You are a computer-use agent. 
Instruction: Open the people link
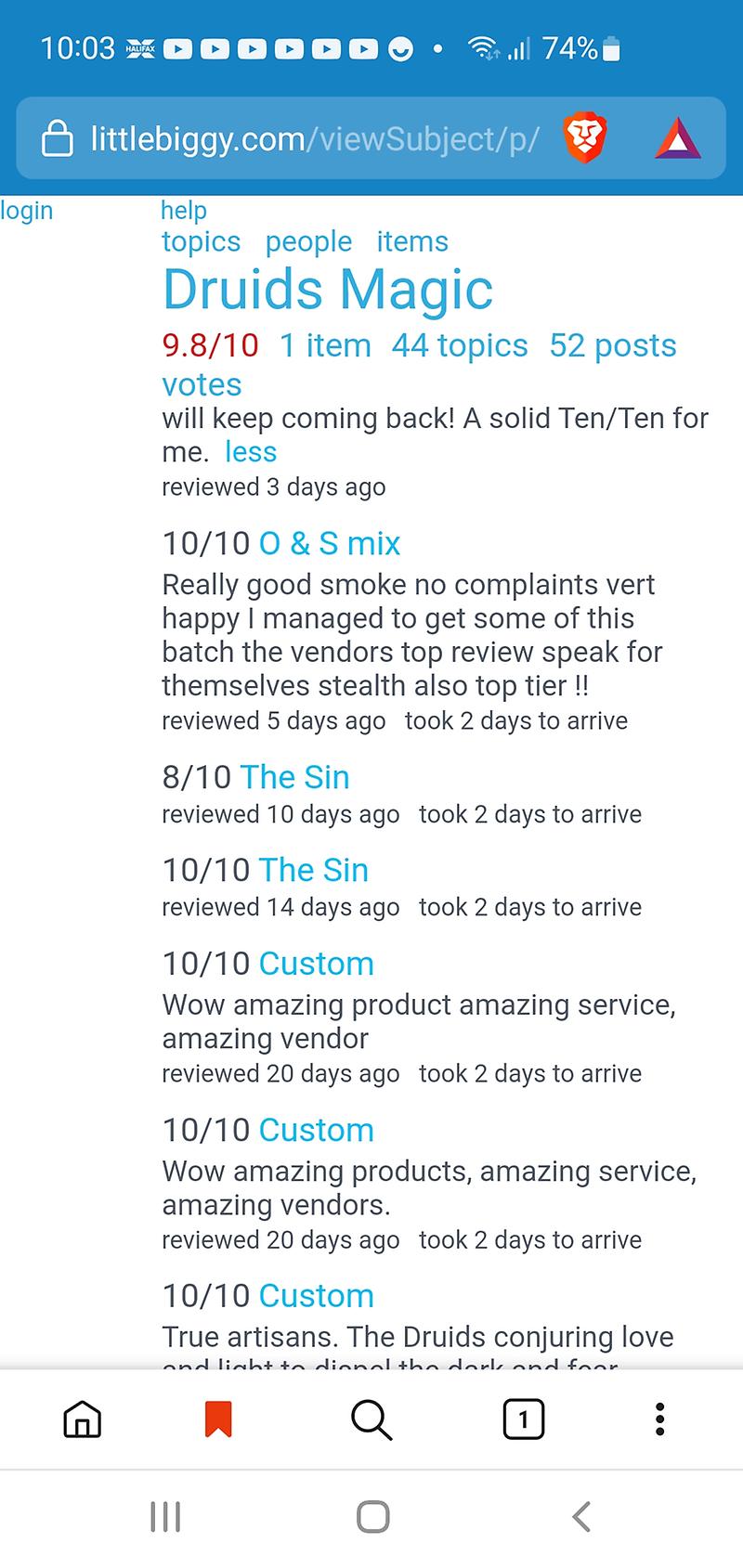(308, 241)
